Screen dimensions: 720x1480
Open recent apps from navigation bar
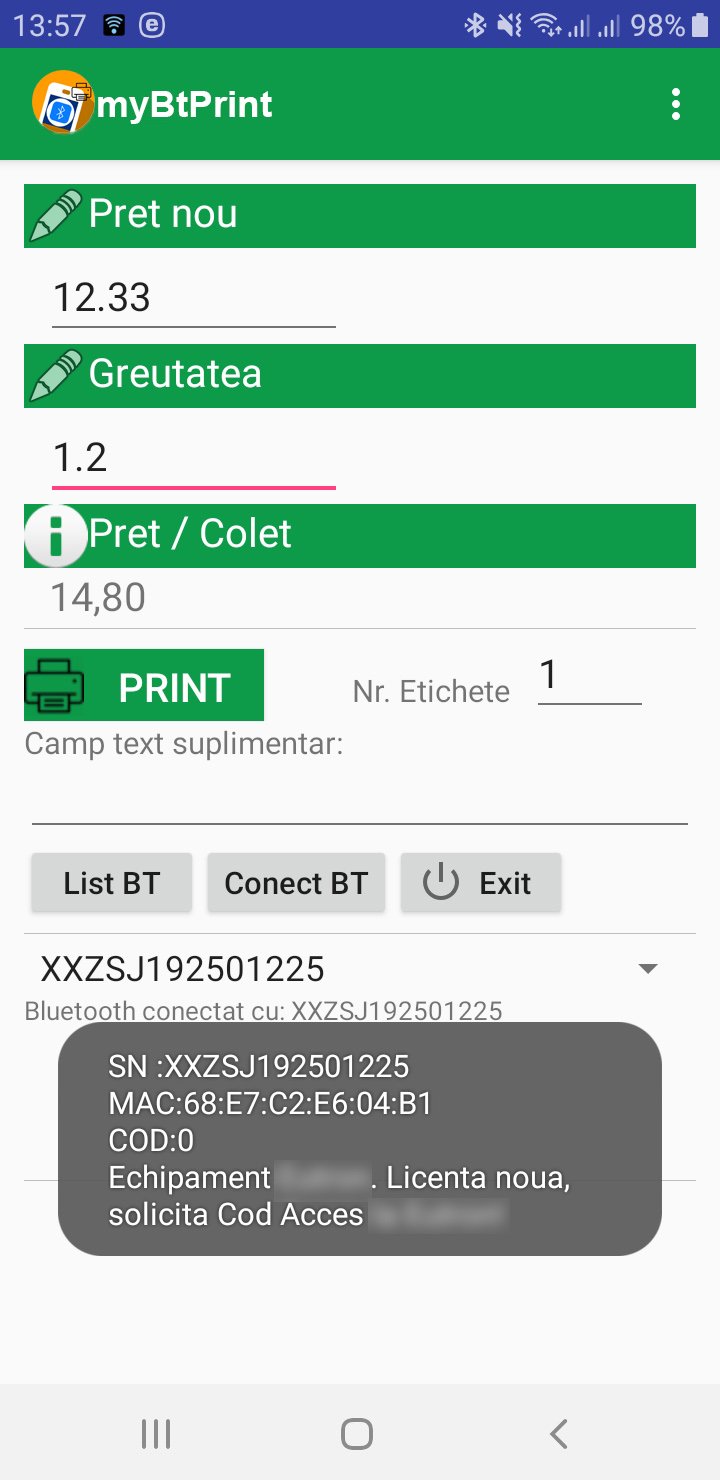pos(156,1434)
